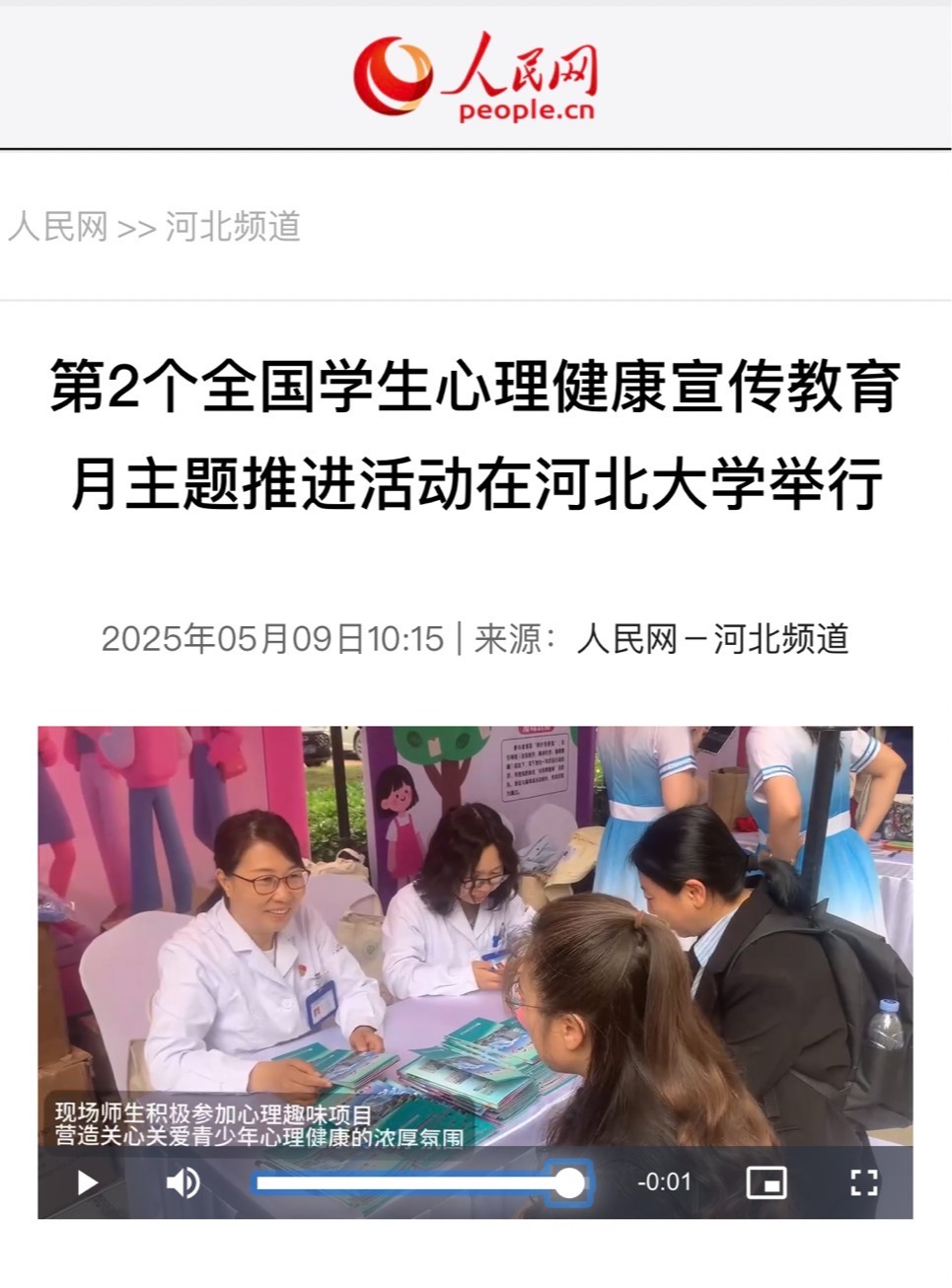Enter fullscreen video mode
This screenshot has width=952, height=1288.
(863, 1181)
